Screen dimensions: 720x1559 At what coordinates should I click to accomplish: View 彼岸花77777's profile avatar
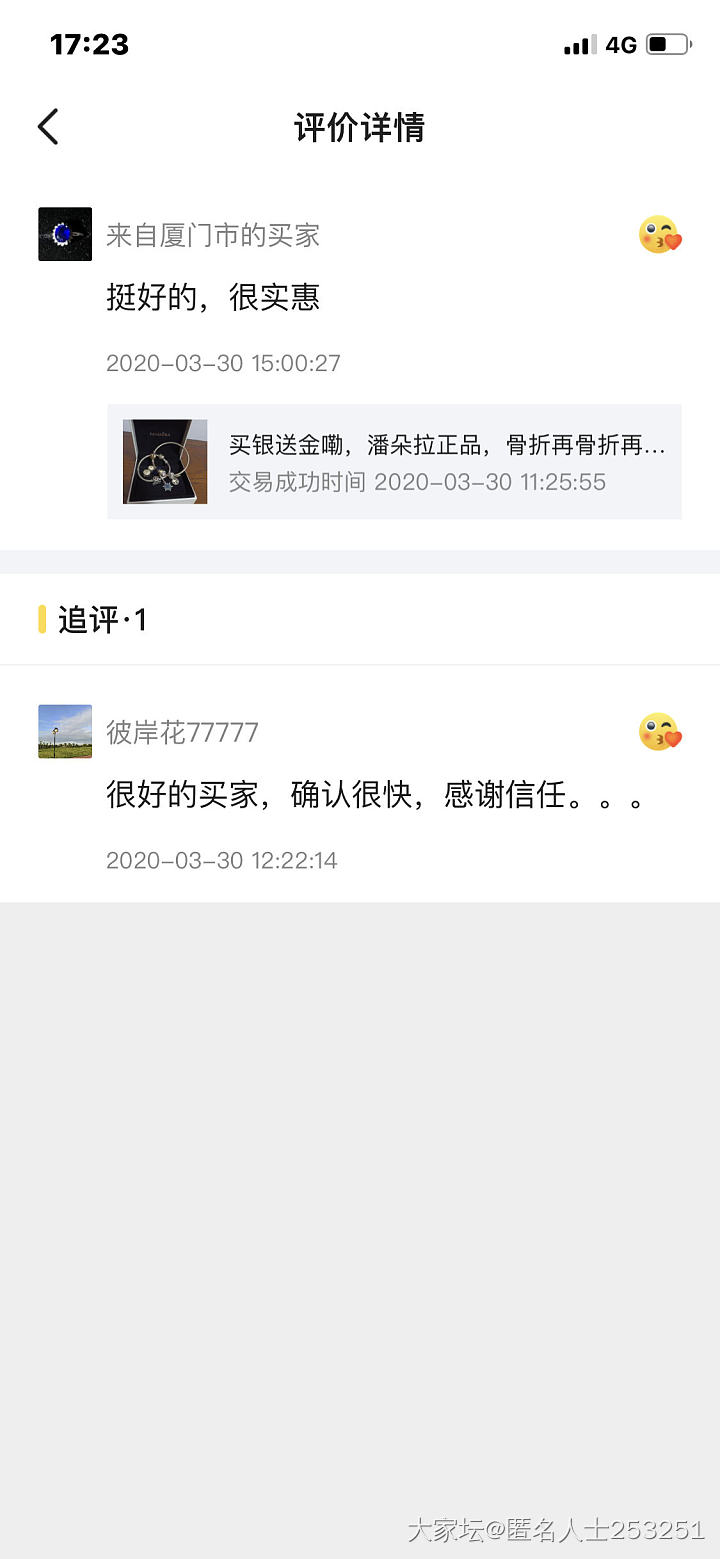pyautogui.click(x=65, y=731)
